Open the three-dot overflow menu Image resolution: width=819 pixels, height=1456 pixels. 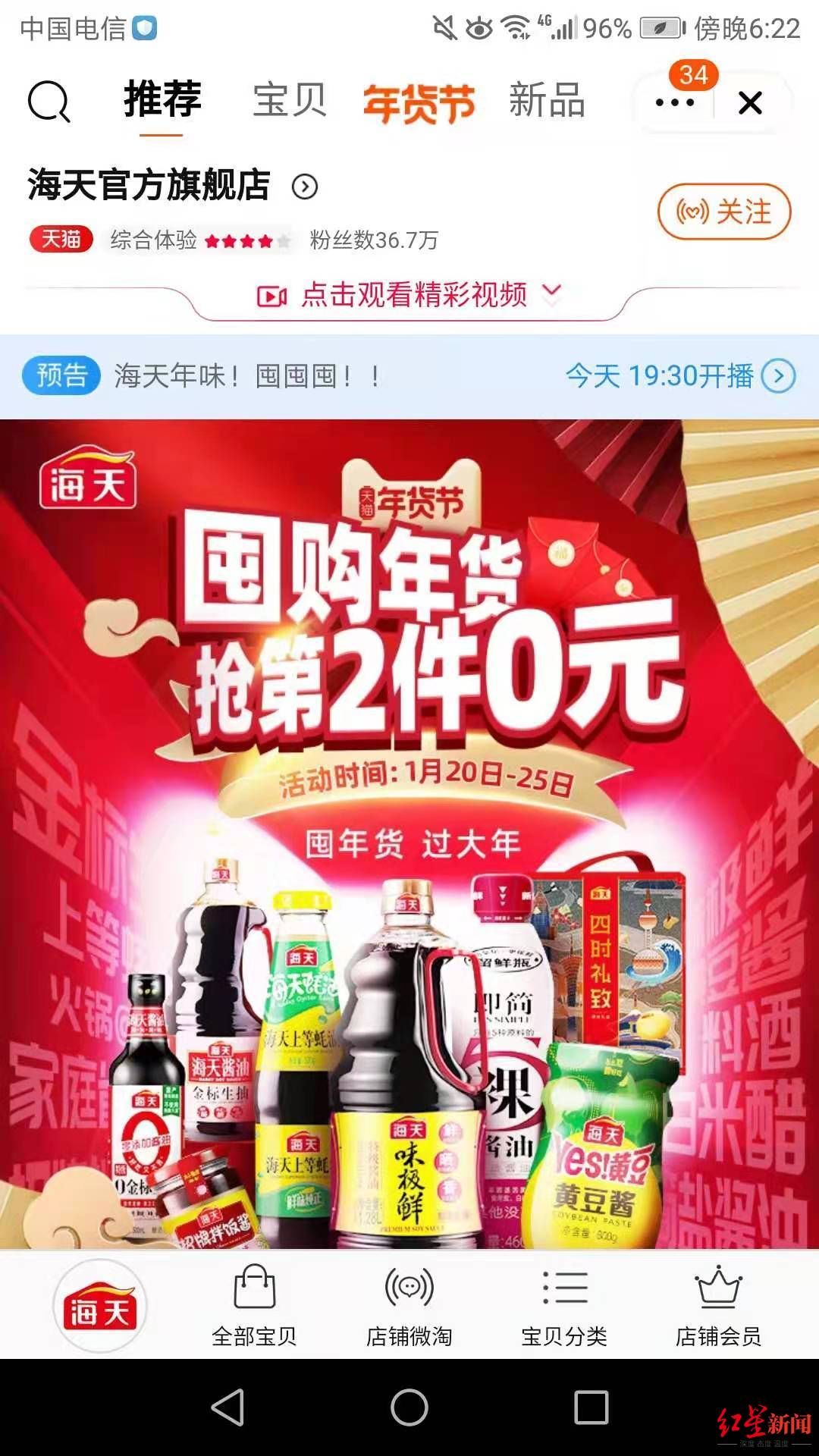point(674,102)
